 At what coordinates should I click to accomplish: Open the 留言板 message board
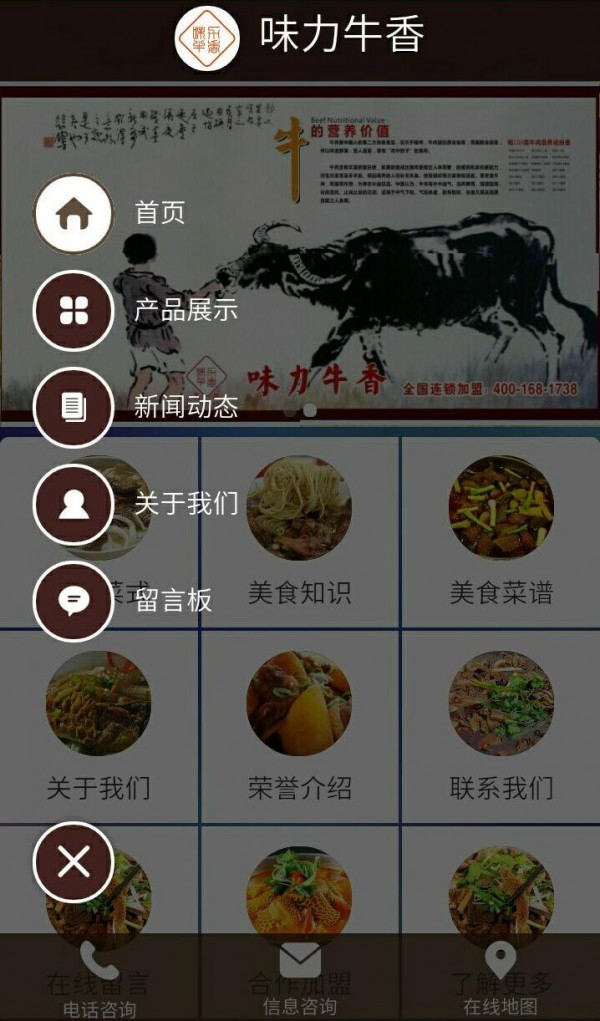click(74, 600)
